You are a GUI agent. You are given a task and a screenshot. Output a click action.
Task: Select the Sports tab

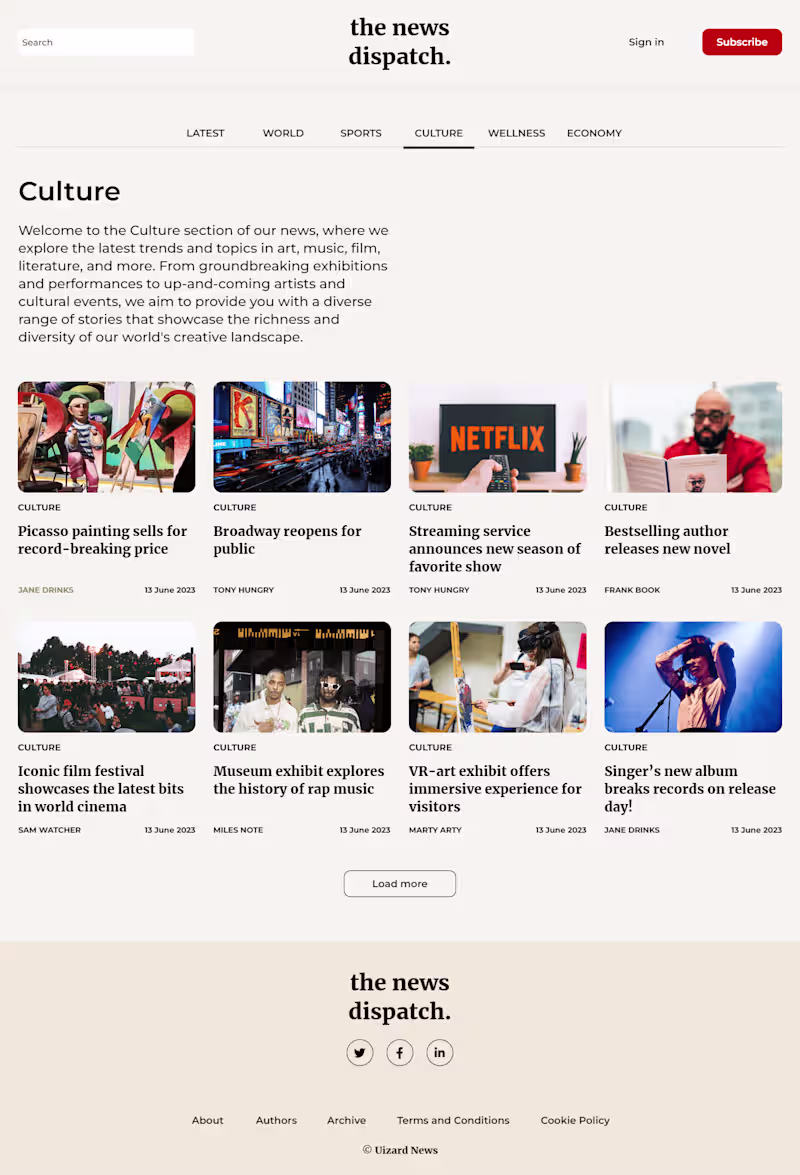pyautogui.click(x=360, y=133)
